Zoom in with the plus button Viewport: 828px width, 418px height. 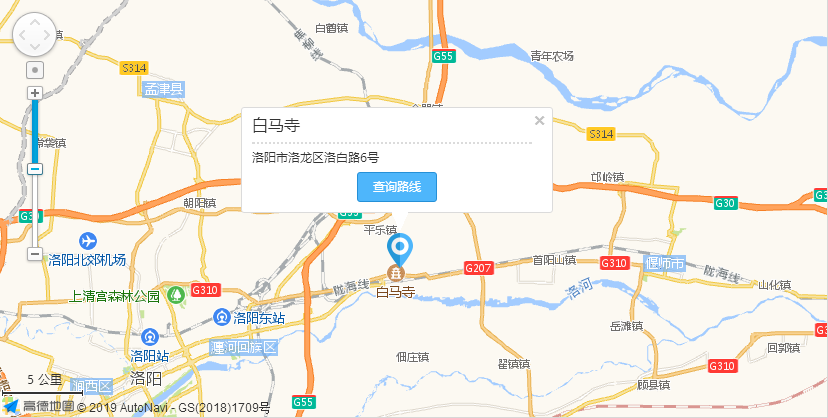click(x=35, y=93)
